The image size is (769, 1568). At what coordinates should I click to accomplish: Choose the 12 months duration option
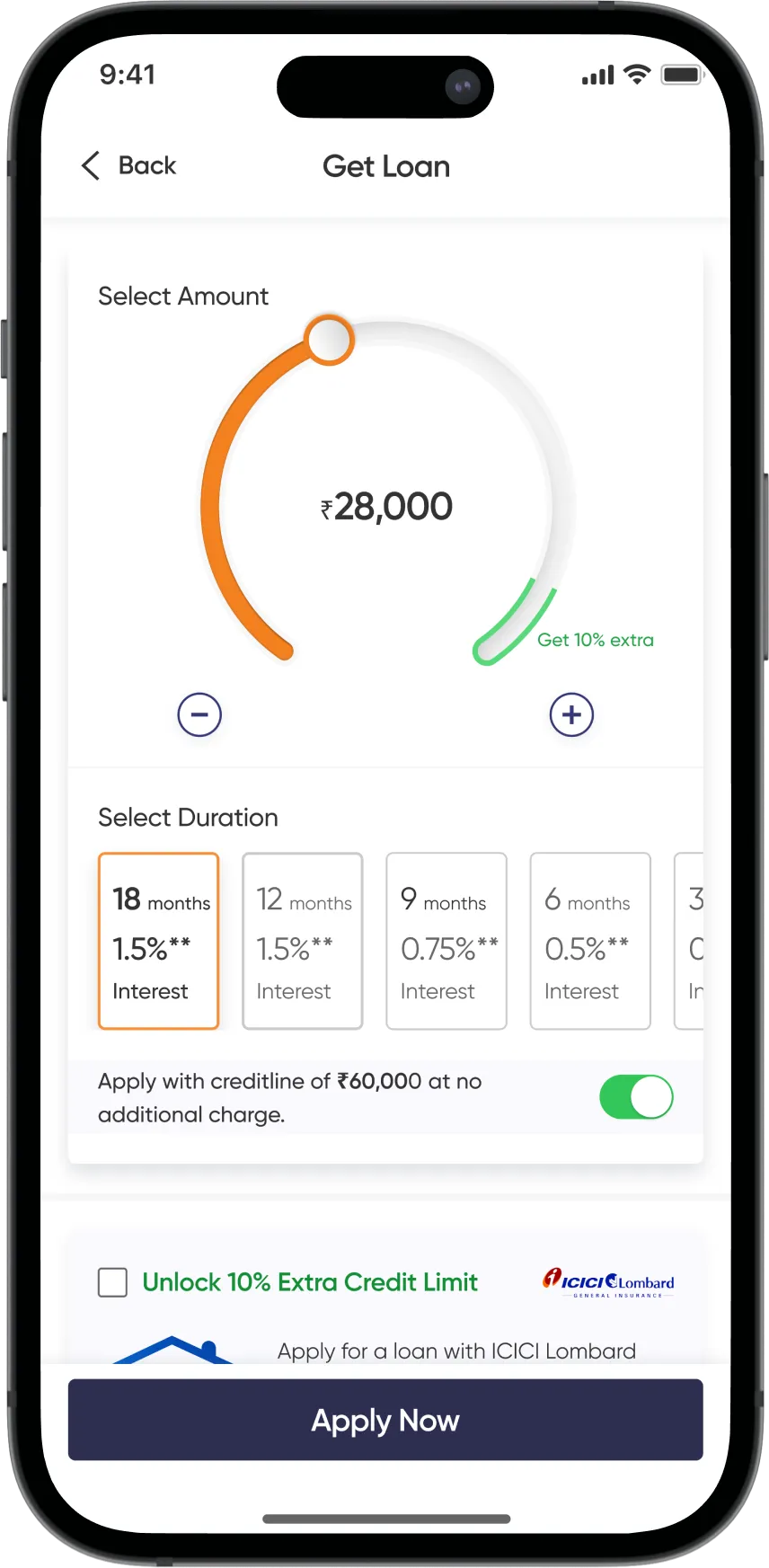click(x=303, y=941)
